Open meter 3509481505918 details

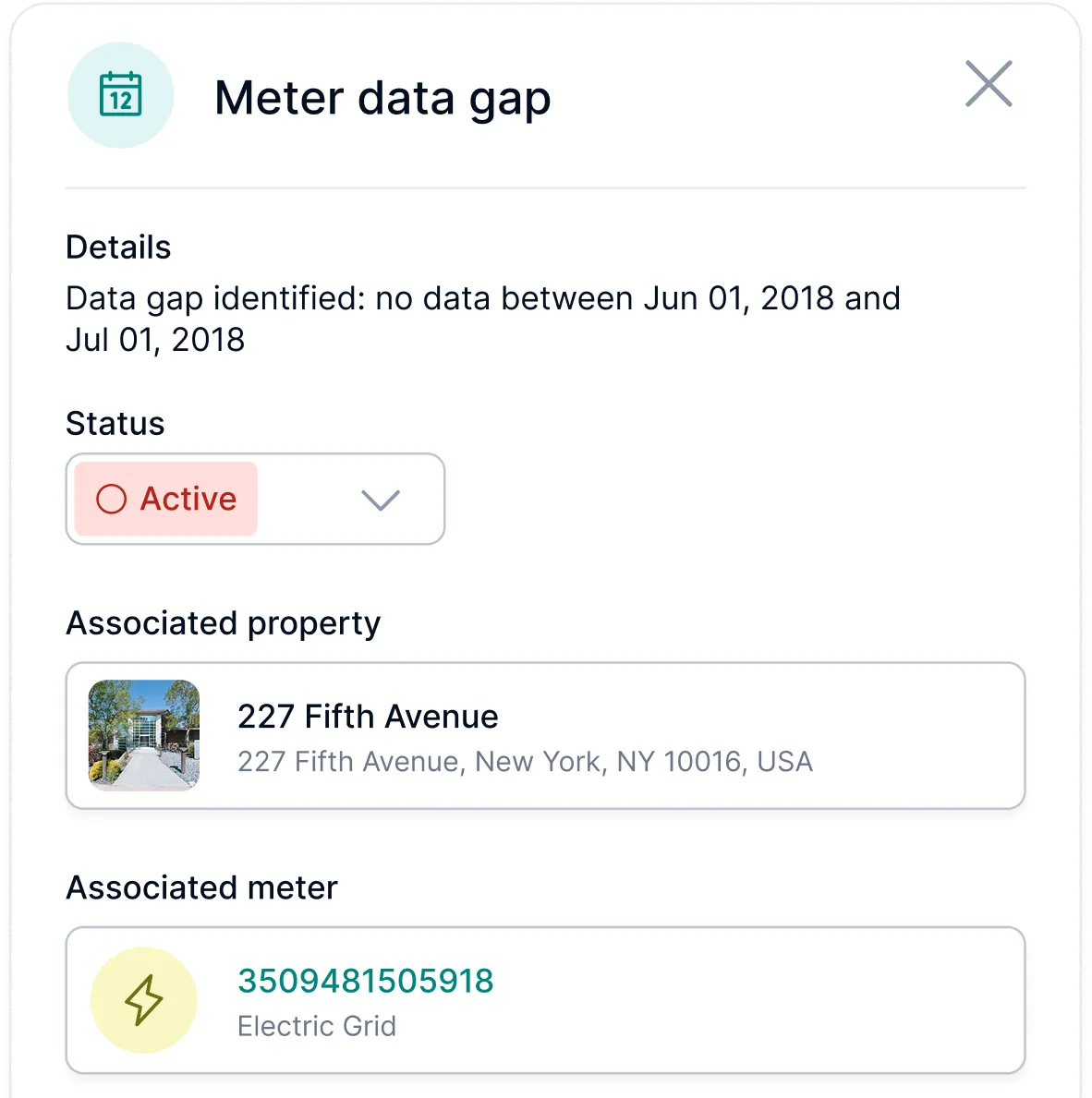(x=366, y=982)
